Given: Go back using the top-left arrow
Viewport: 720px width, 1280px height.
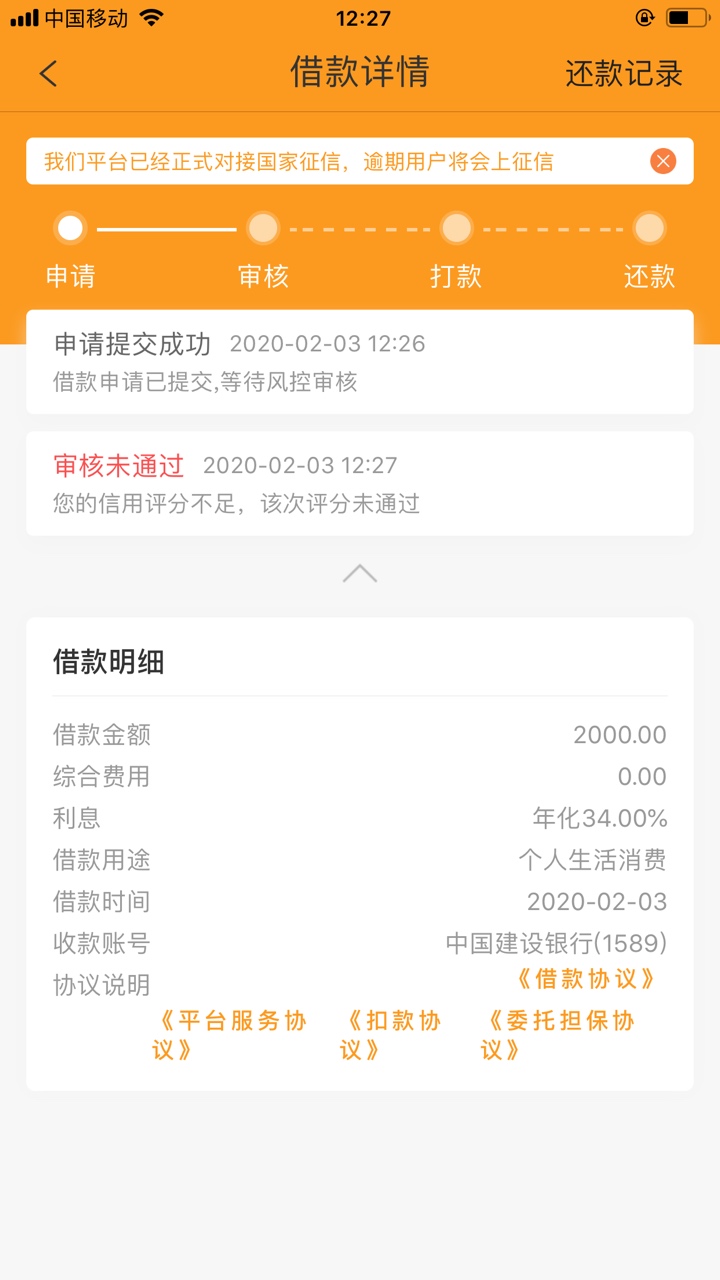Looking at the screenshot, I should pos(48,73).
